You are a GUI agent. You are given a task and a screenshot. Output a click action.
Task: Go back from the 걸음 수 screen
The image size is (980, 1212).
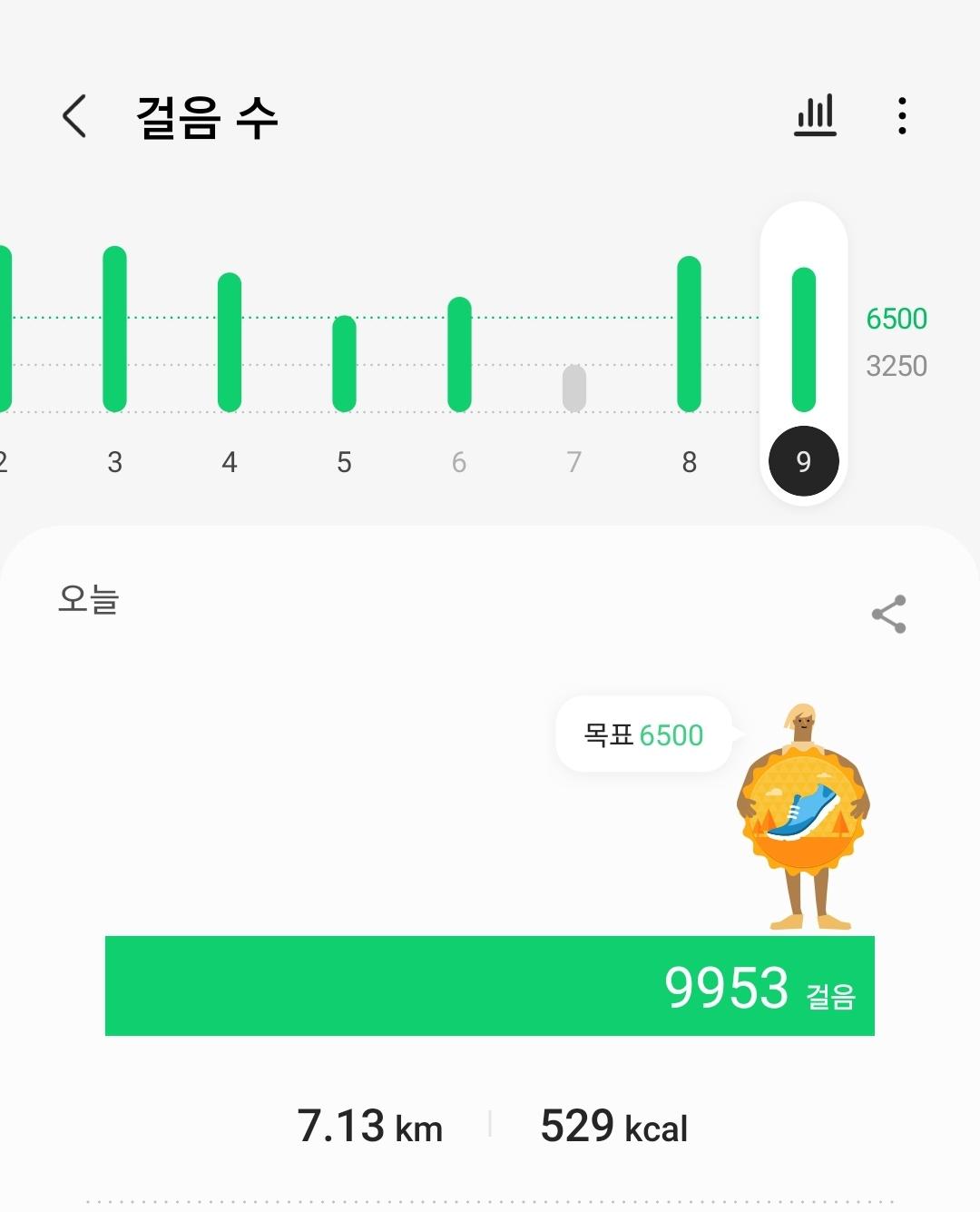[x=74, y=116]
